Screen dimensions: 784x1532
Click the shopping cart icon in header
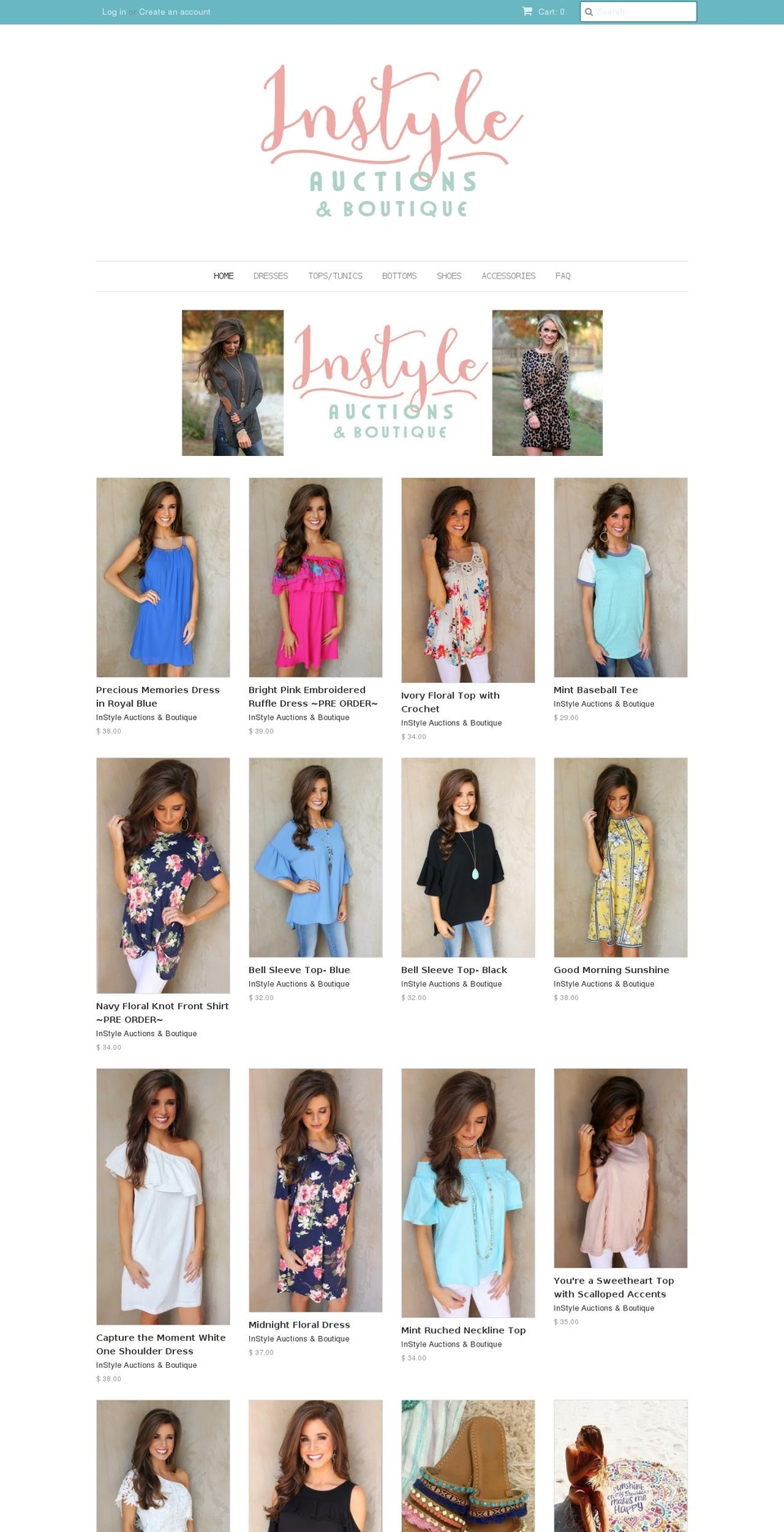click(x=528, y=11)
